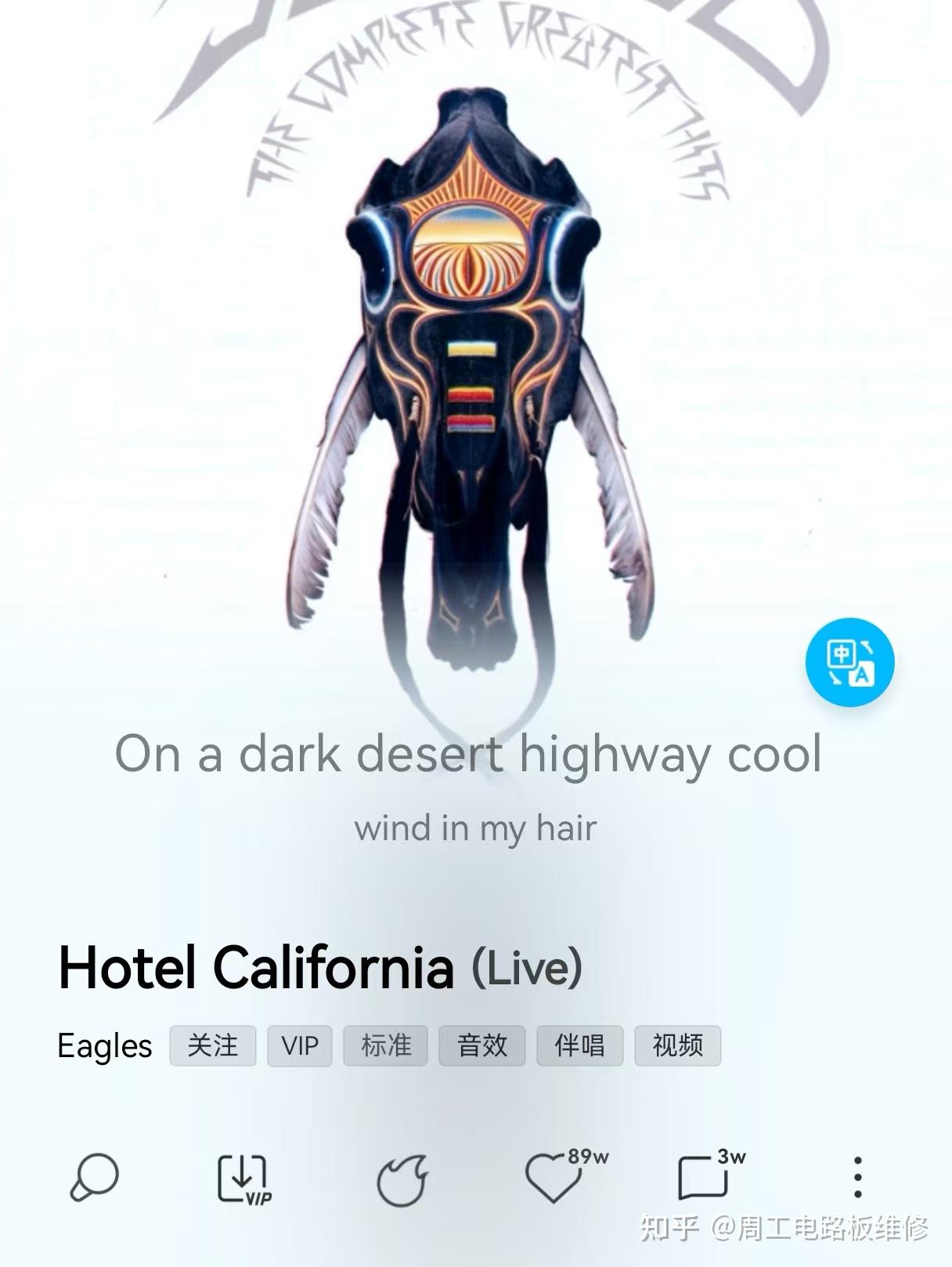
Task: Tap the lyrics translation floating button
Action: [x=849, y=662]
